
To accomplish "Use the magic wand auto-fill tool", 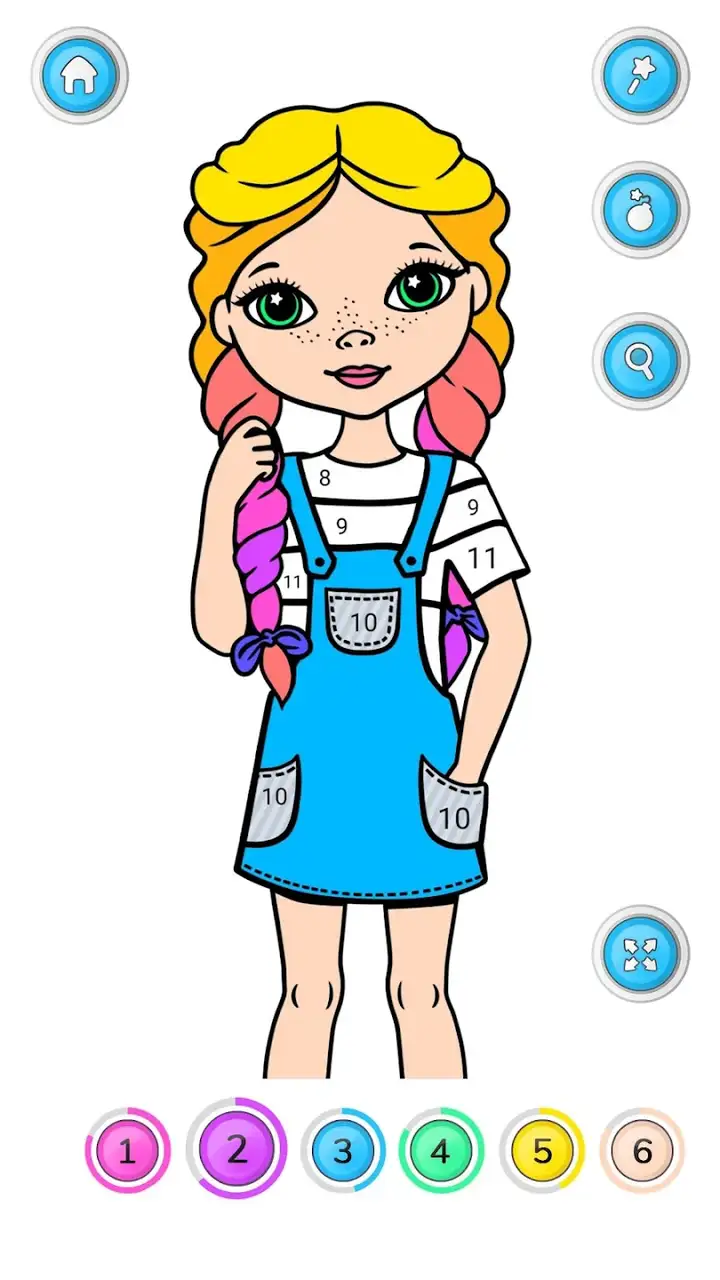I will click(641, 76).
